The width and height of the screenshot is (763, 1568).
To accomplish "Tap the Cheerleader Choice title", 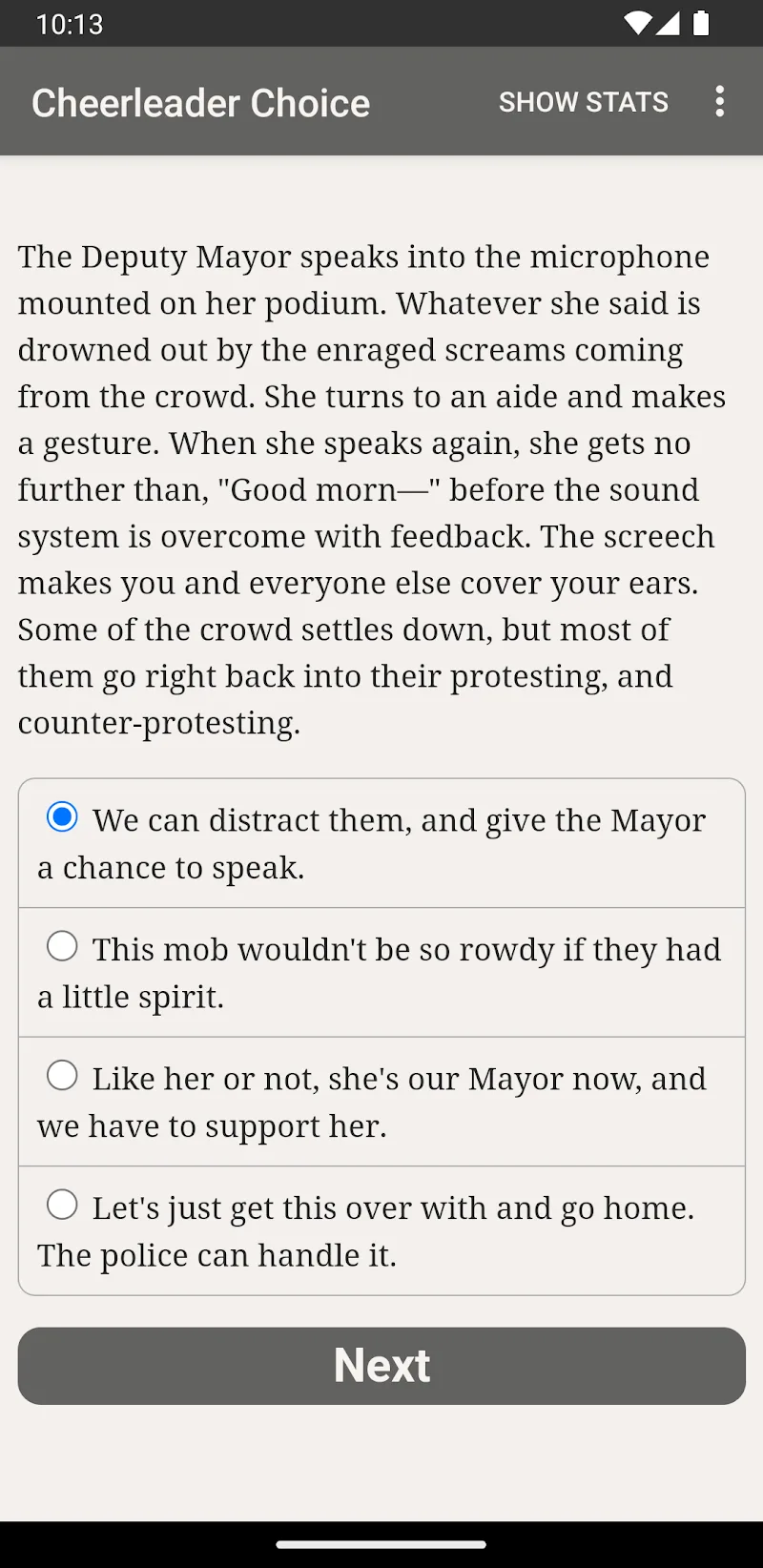I will (200, 102).
